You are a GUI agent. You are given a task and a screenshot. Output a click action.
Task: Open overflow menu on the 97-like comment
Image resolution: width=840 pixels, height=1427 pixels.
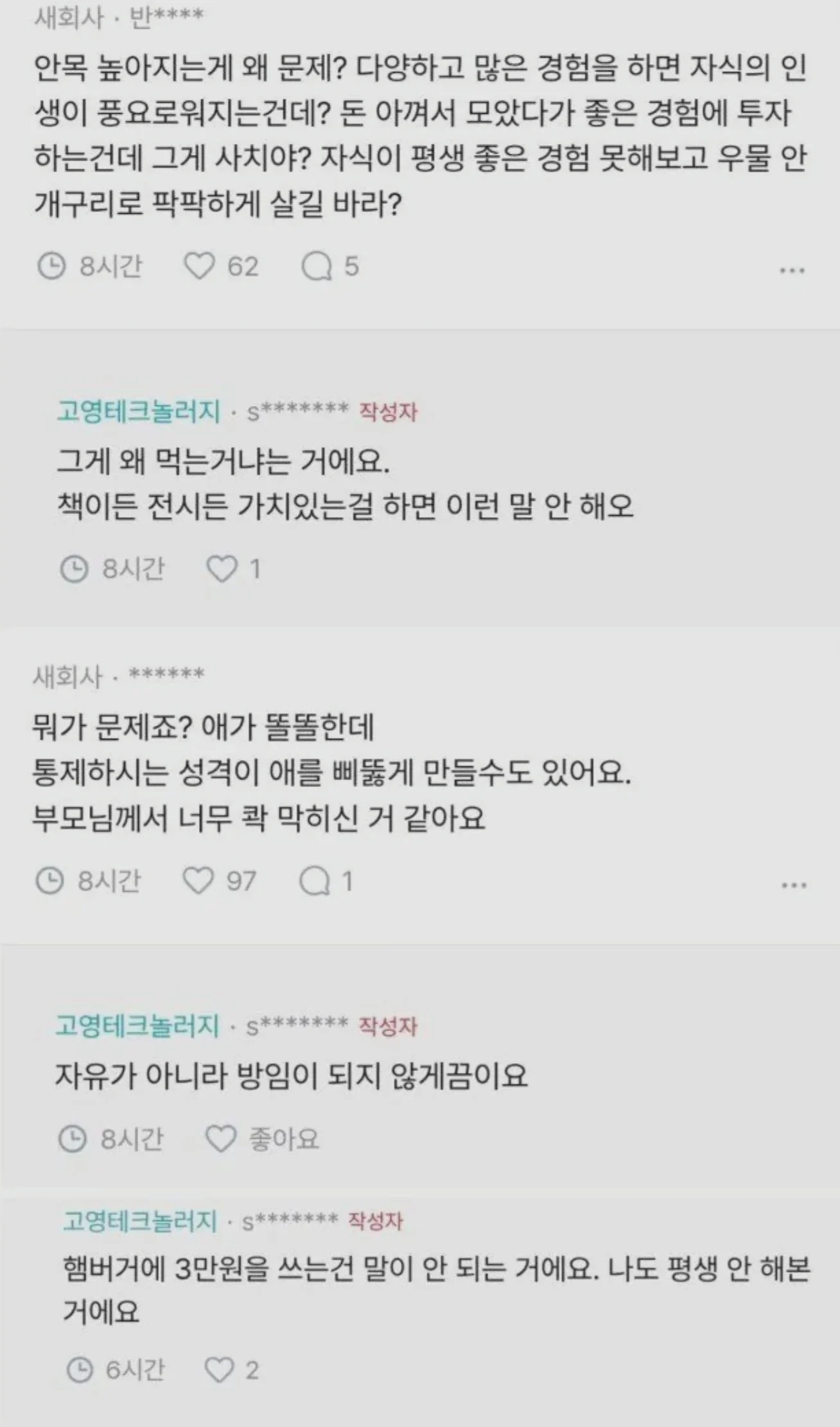click(794, 885)
